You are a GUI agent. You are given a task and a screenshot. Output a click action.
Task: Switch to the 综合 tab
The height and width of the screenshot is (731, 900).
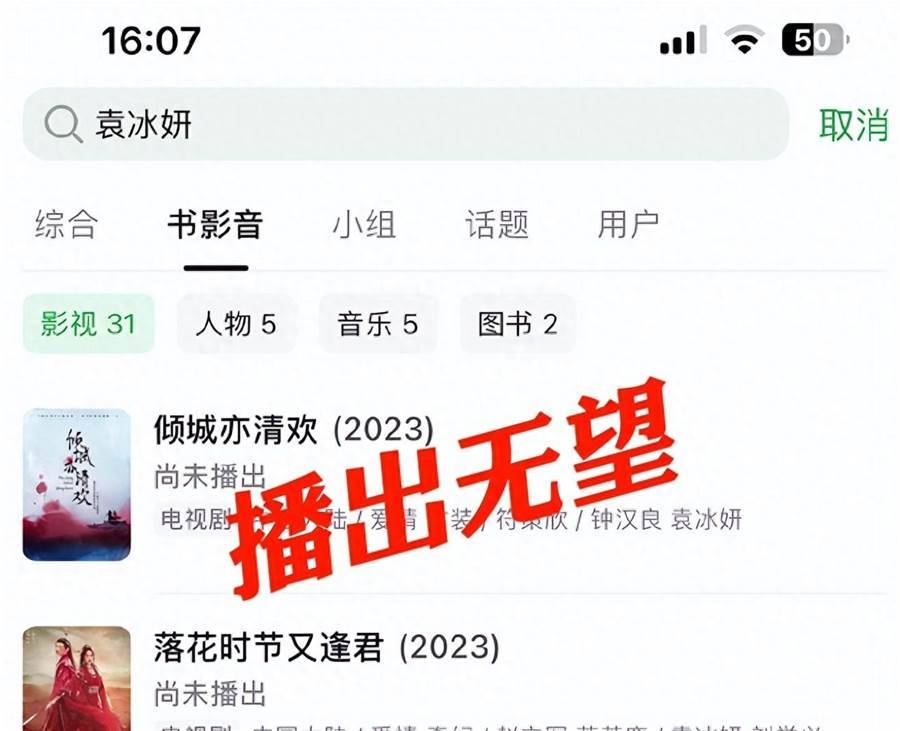pos(66,224)
